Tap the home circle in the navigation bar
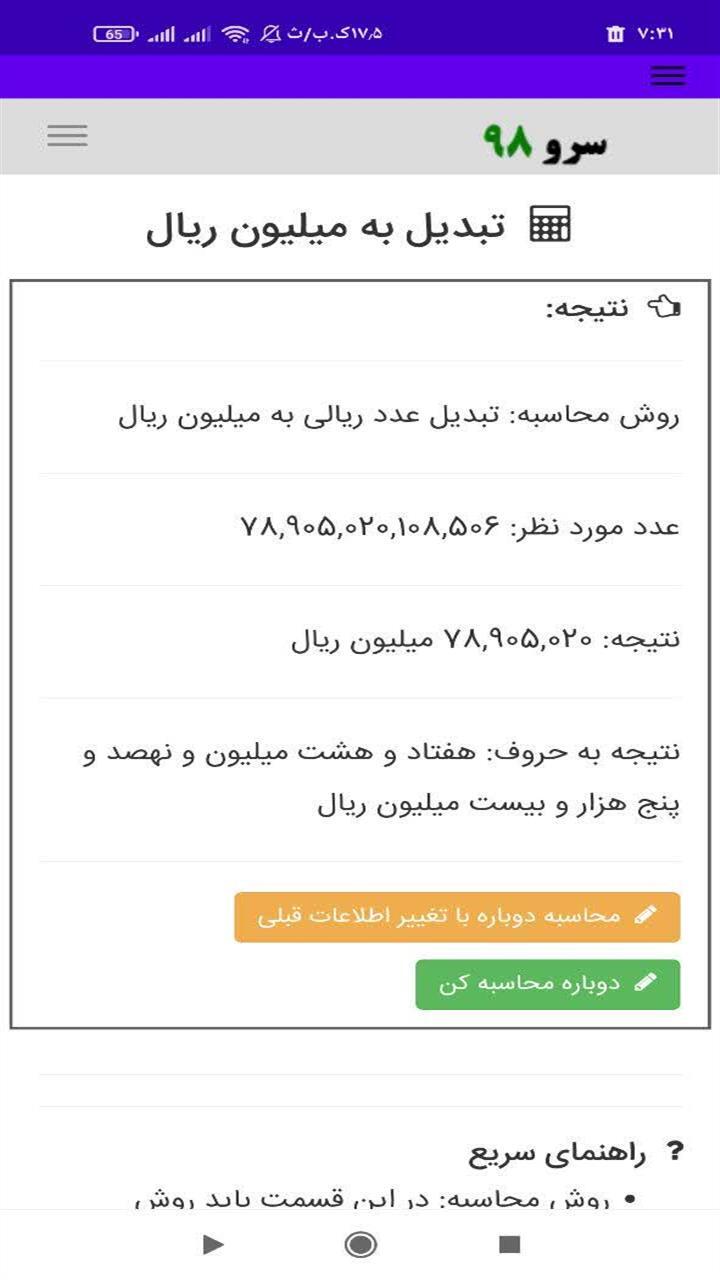Viewport: 720px width, 1280px height. pos(360,1246)
